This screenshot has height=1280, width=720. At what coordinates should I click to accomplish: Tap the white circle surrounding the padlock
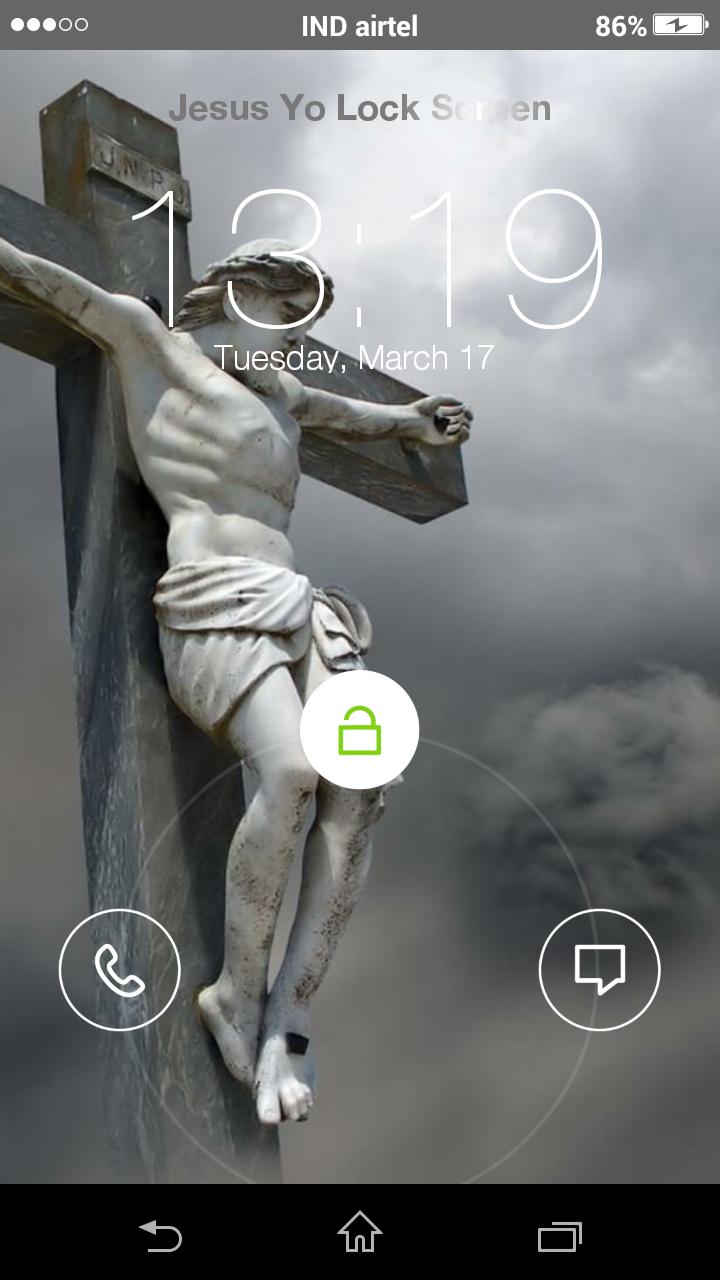click(360, 729)
